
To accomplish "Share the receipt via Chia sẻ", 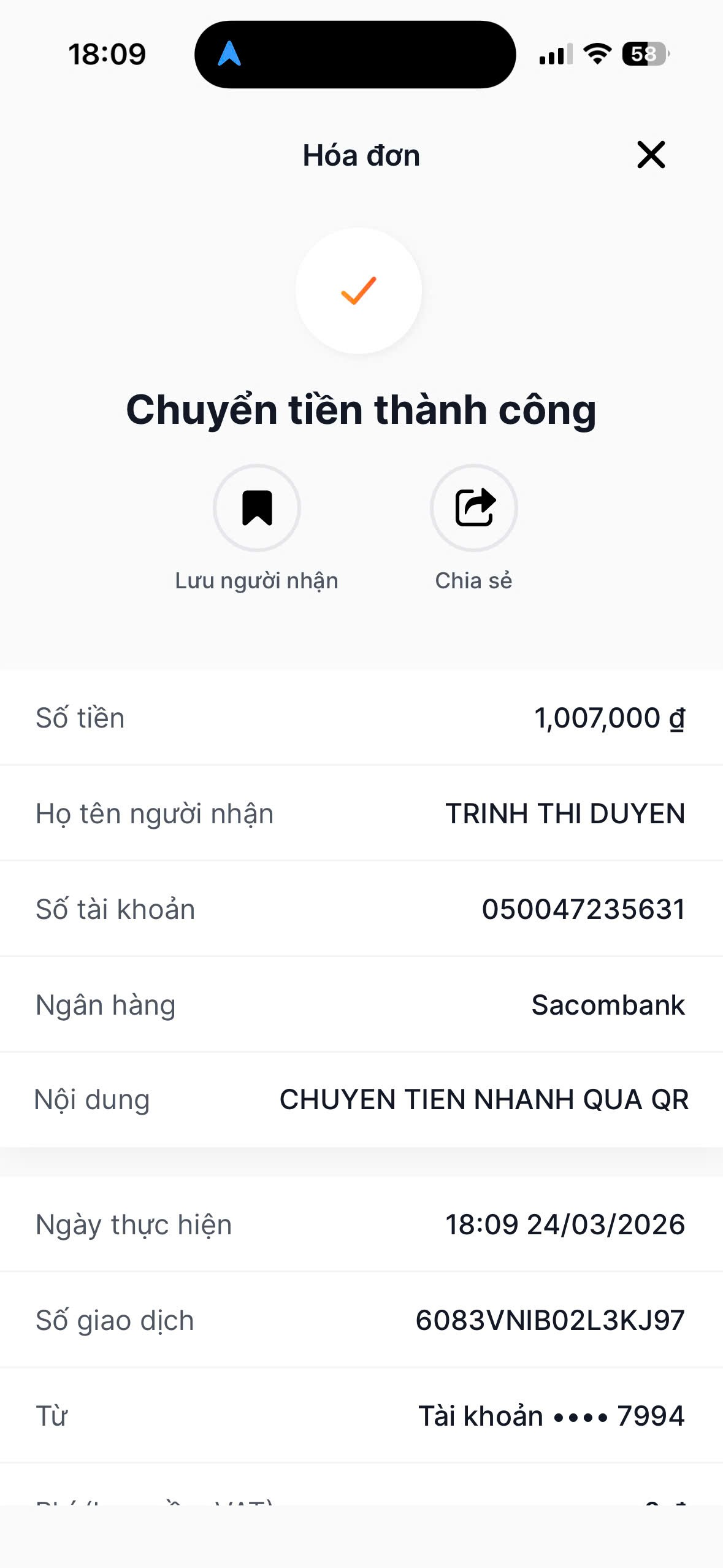I will point(473,508).
